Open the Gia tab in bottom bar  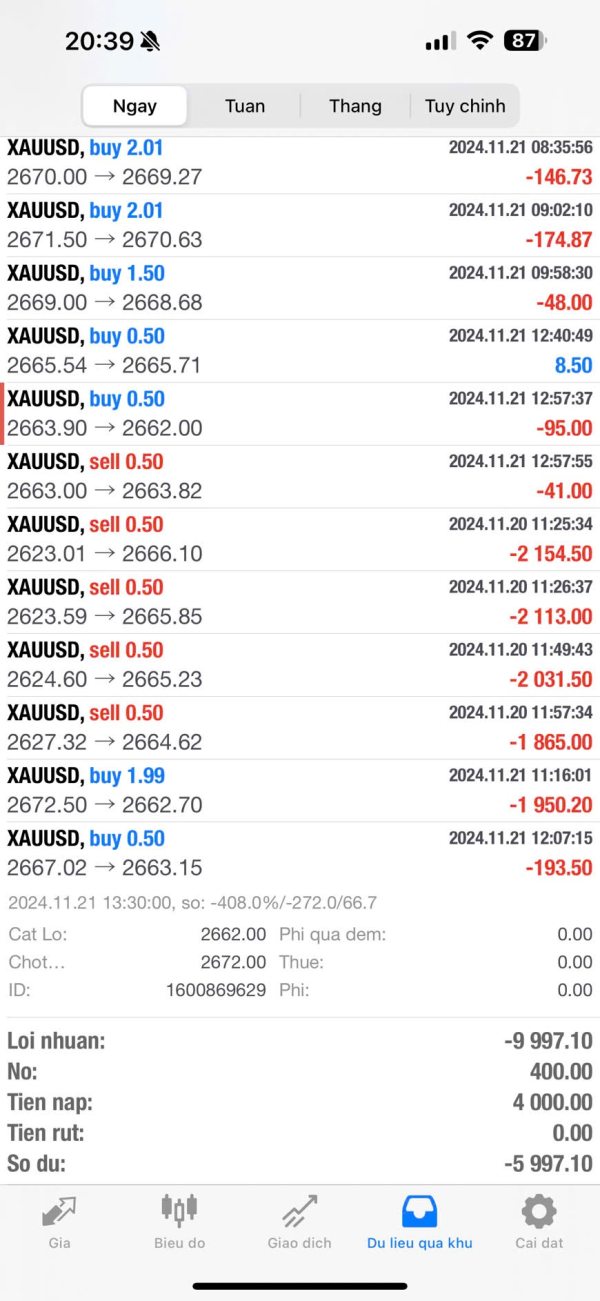pos(59,1222)
